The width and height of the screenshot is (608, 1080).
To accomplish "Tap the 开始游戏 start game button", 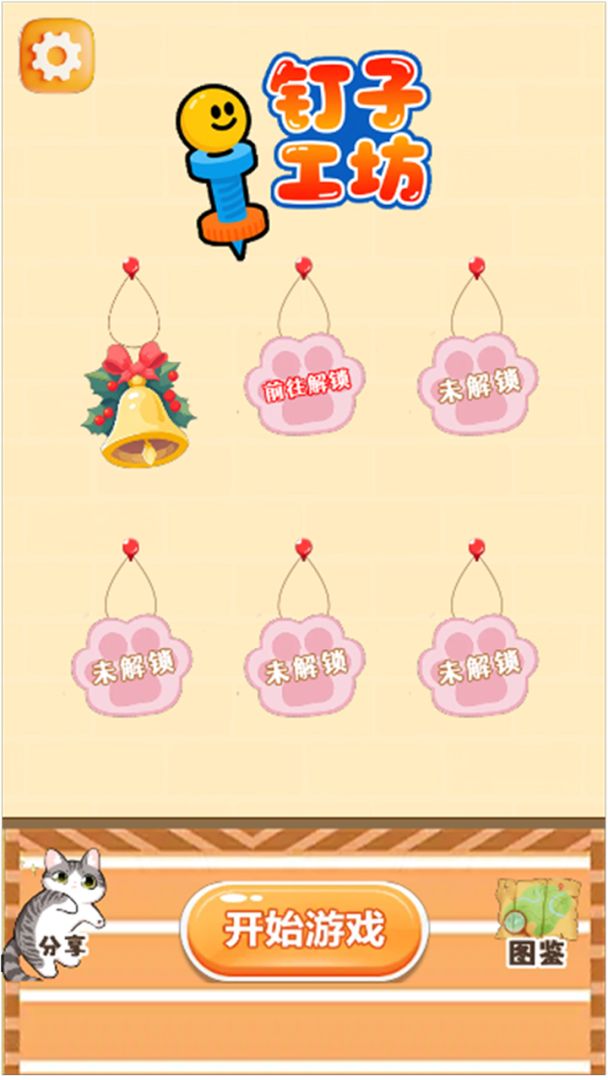I will (304, 931).
